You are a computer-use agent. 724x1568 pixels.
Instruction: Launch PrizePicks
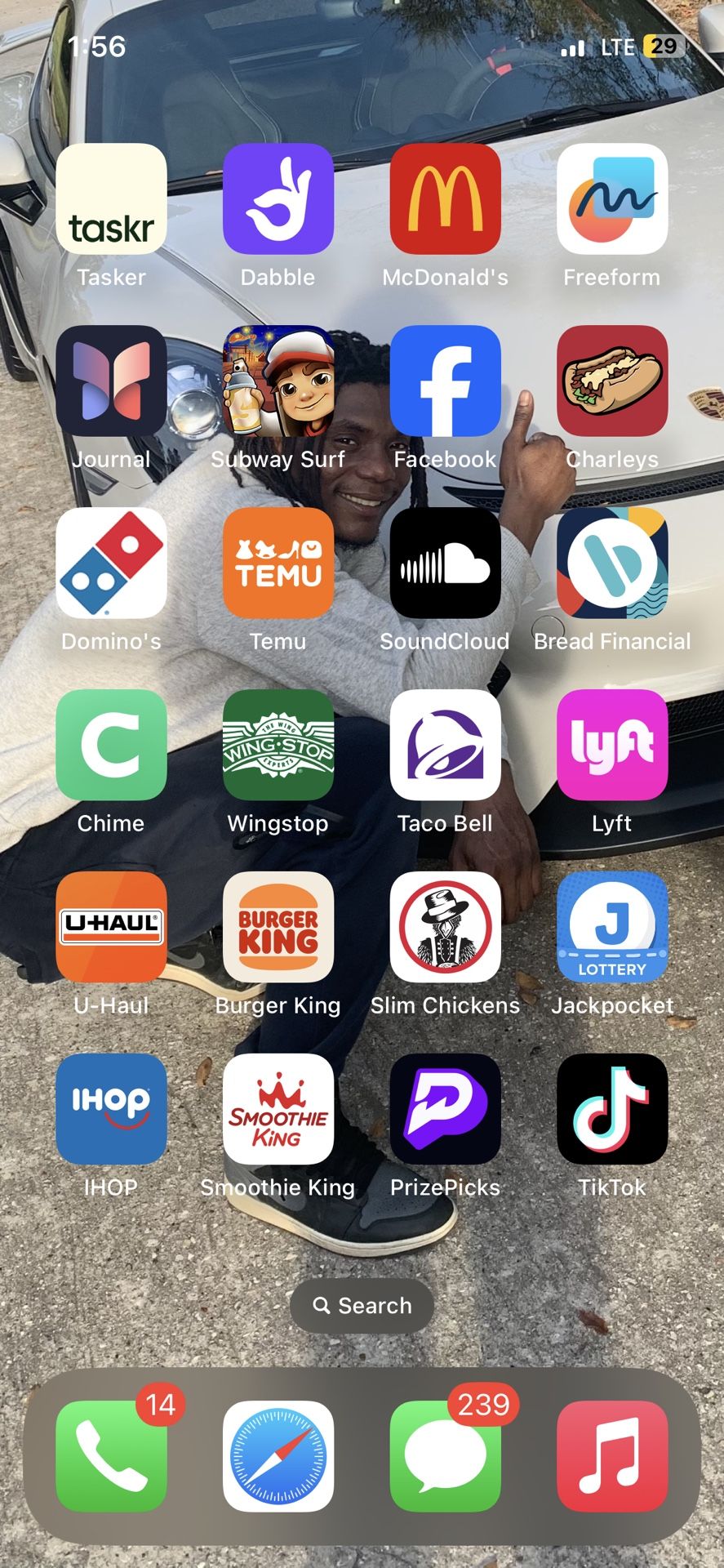pos(446,1109)
